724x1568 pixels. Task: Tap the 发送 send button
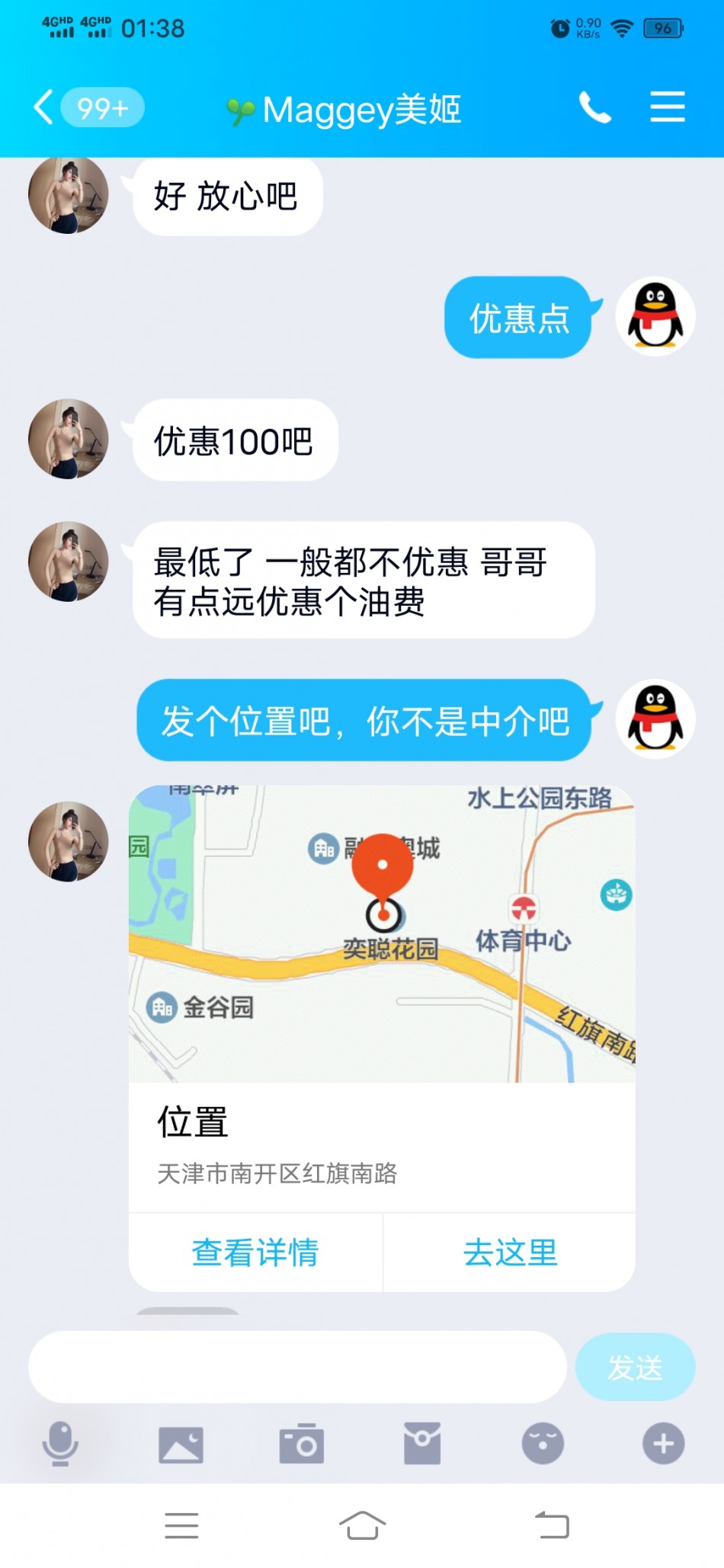(635, 1367)
